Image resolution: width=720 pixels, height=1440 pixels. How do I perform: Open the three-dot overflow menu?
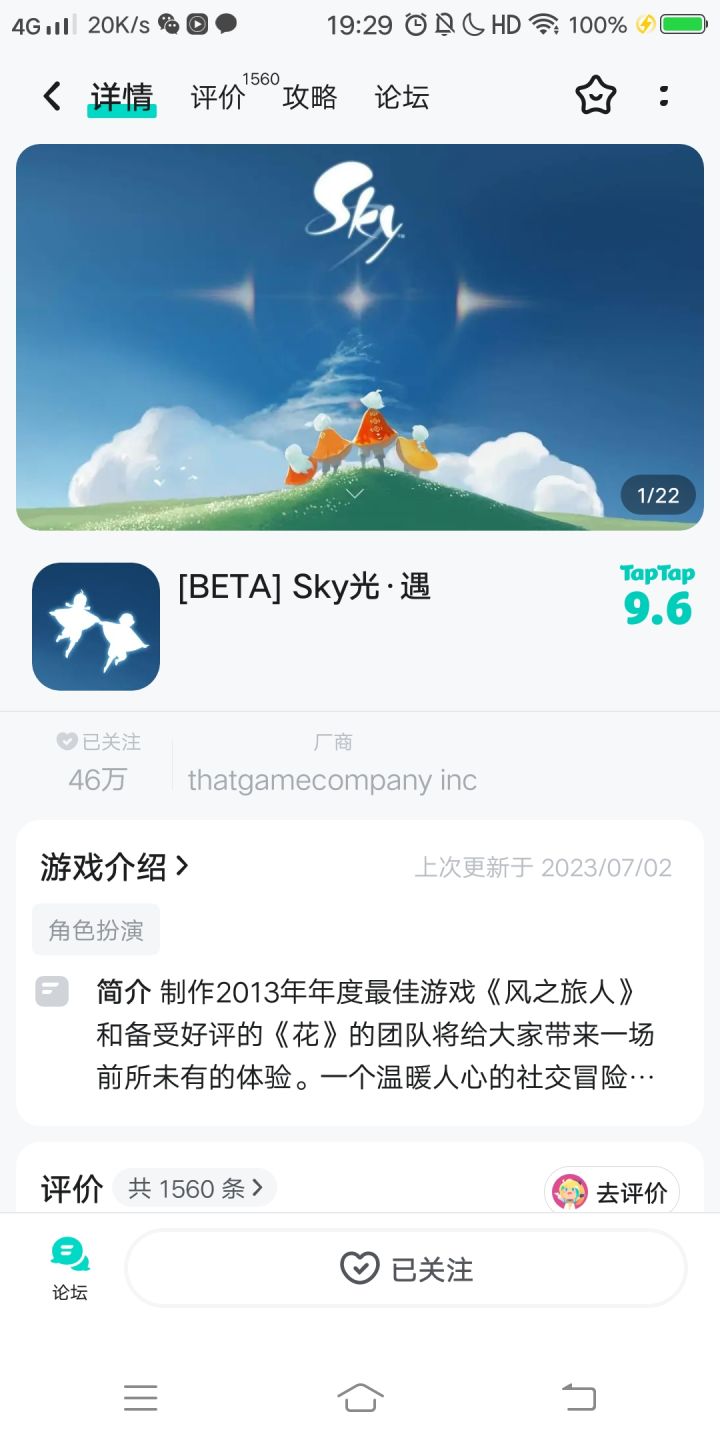[x=664, y=95]
